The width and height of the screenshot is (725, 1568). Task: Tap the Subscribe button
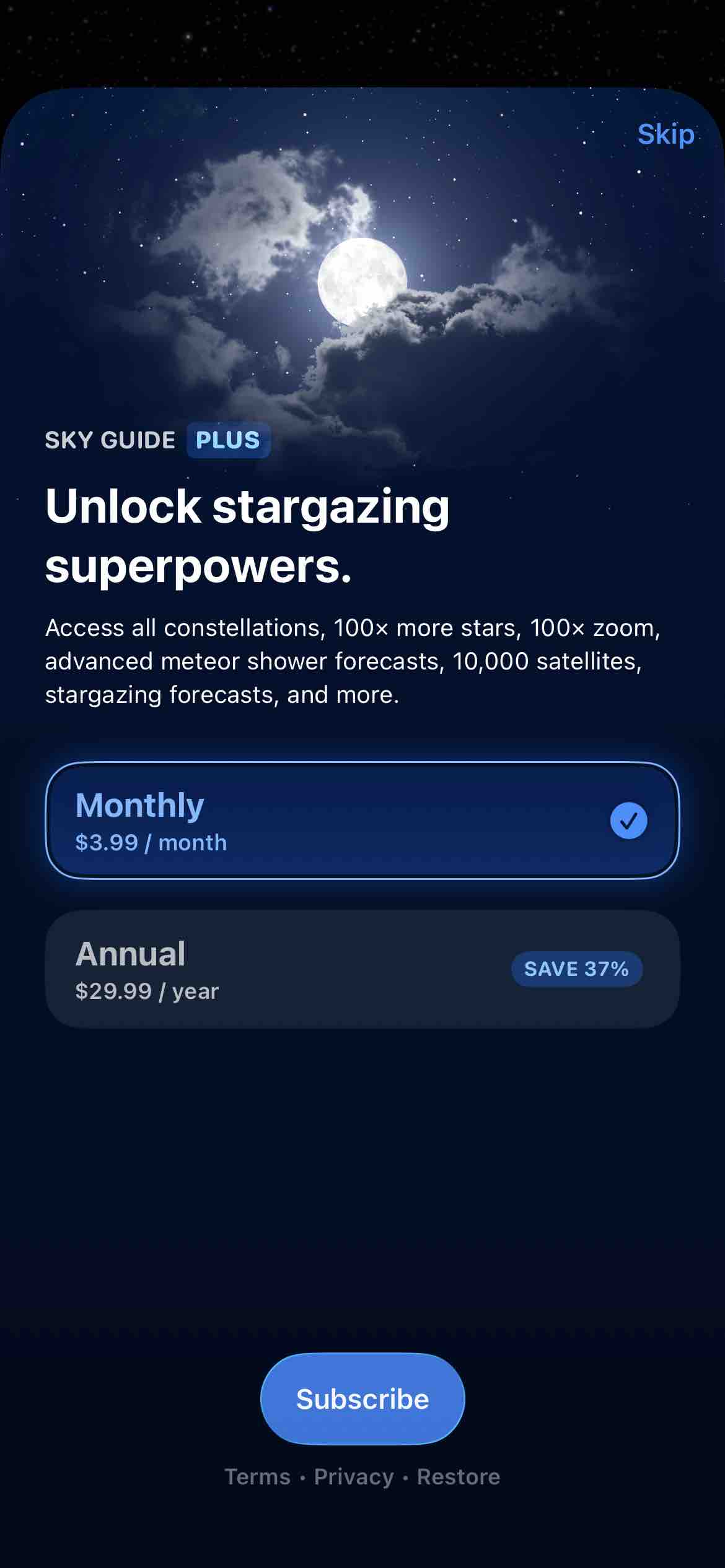tap(362, 1398)
